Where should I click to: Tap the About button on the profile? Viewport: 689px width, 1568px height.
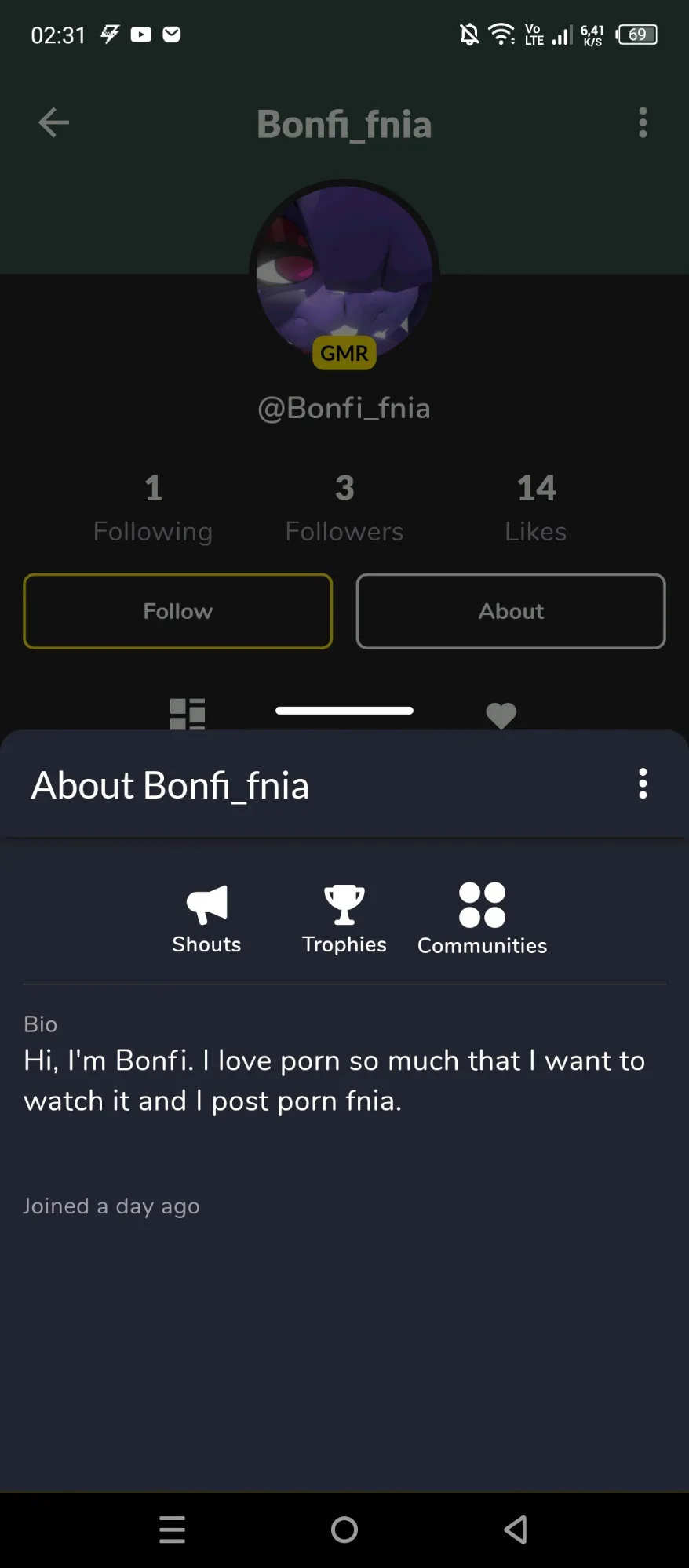[511, 611]
